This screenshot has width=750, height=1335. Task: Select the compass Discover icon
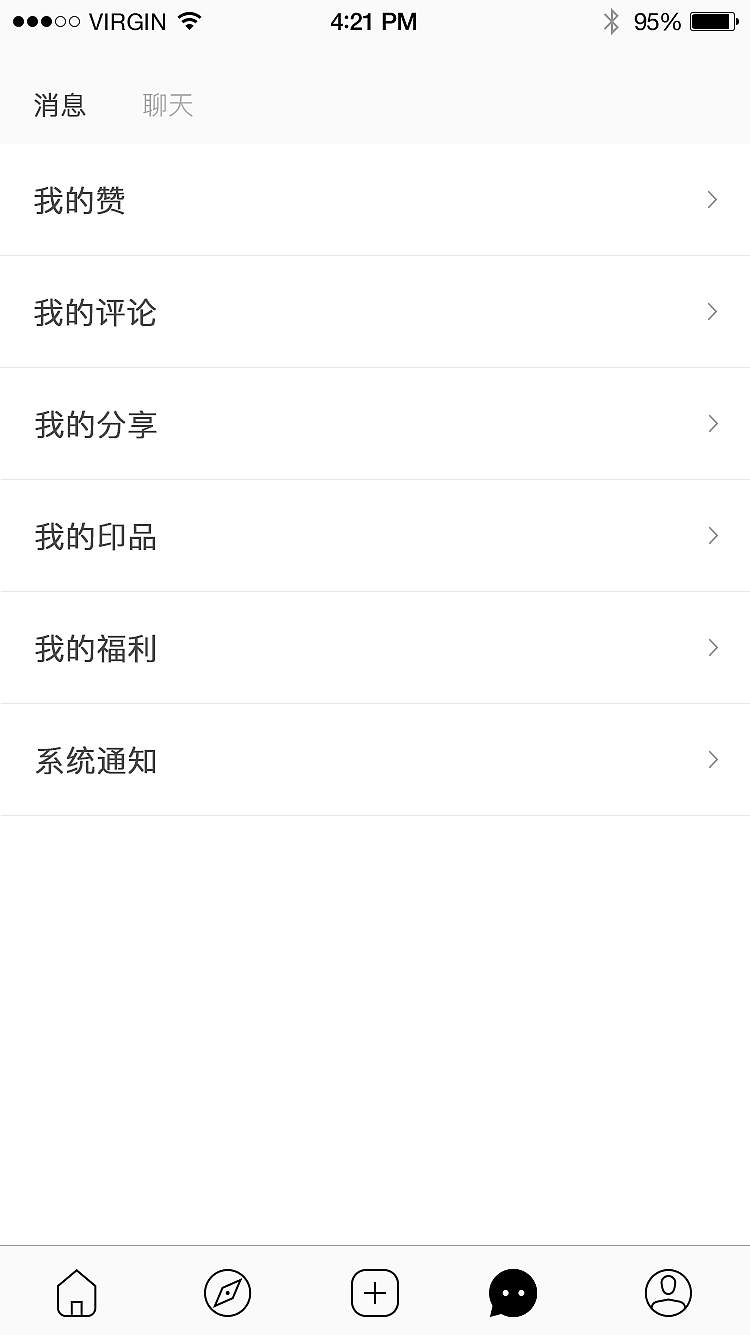coord(227,1292)
